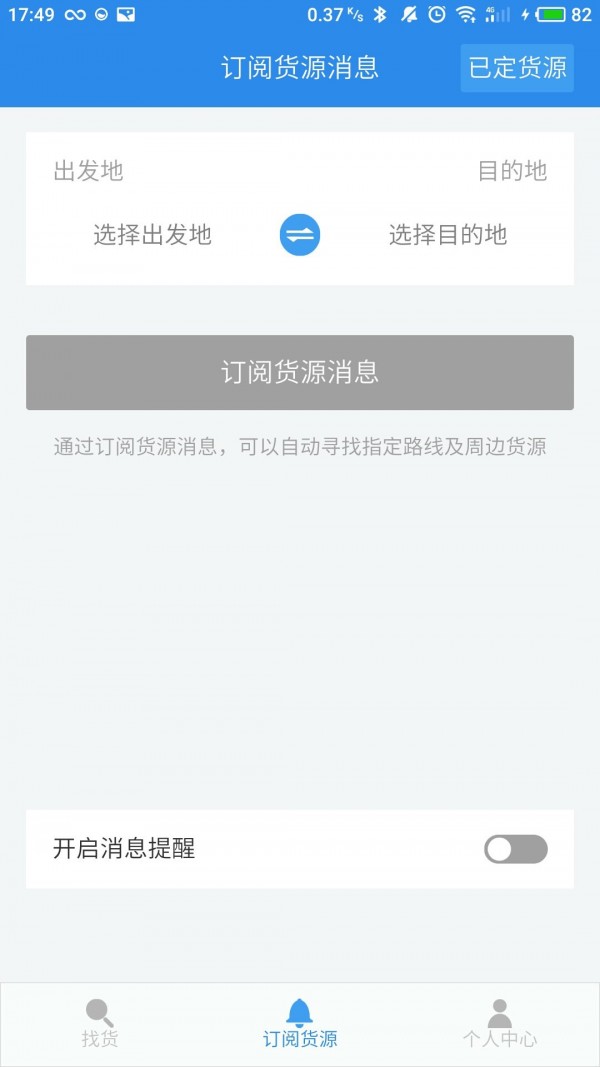Swap departure and destination

coord(299,235)
